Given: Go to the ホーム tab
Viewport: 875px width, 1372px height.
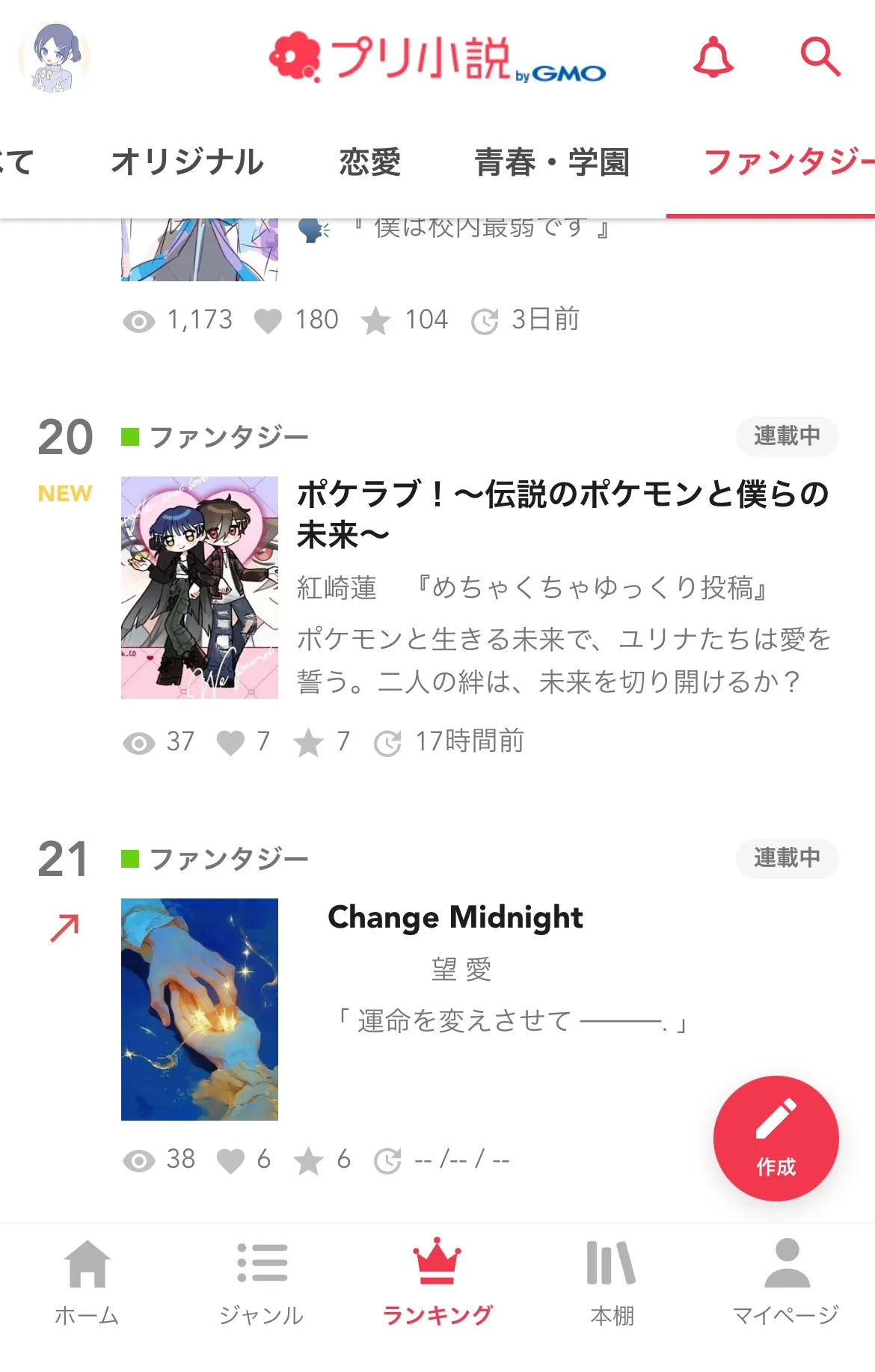Looking at the screenshot, I should (x=87, y=1281).
